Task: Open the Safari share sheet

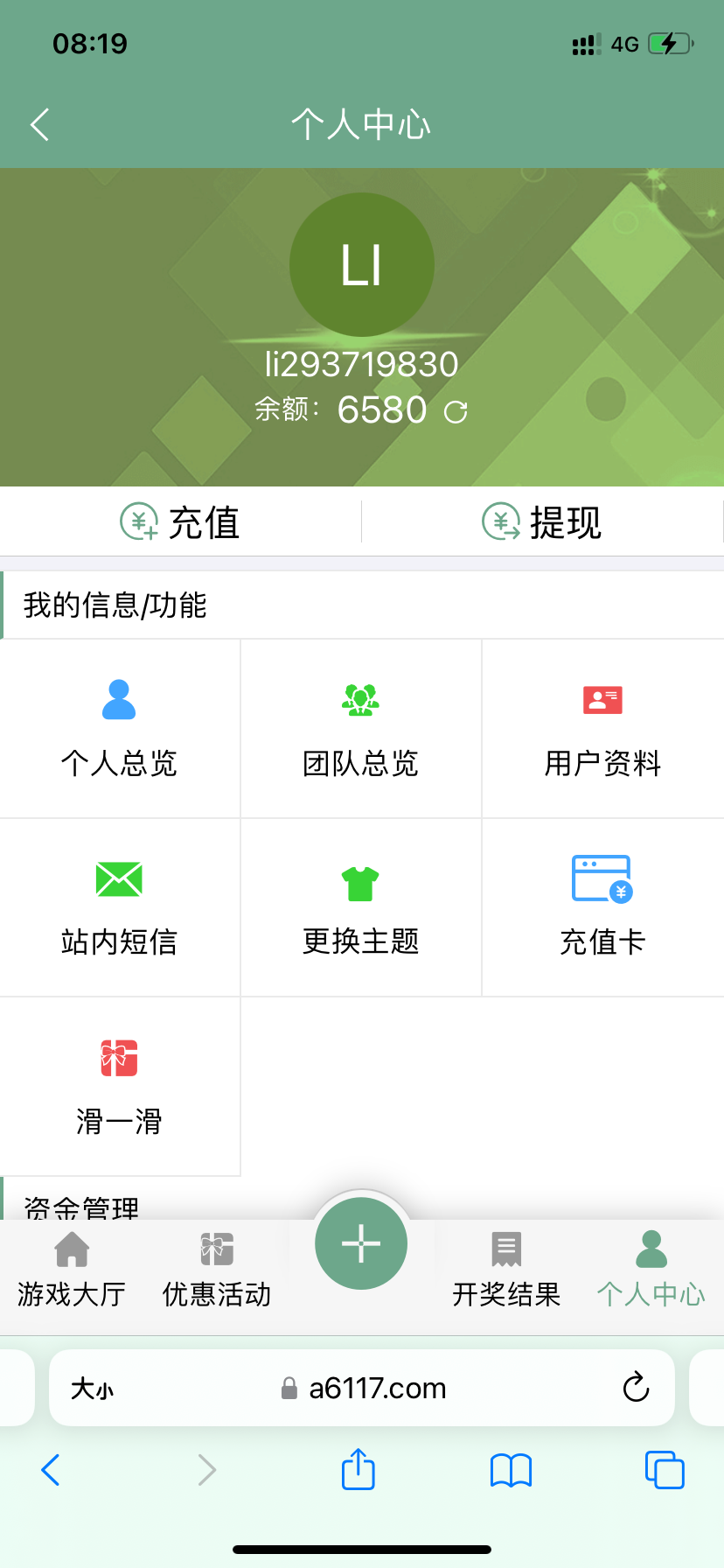Action: coord(357,1470)
